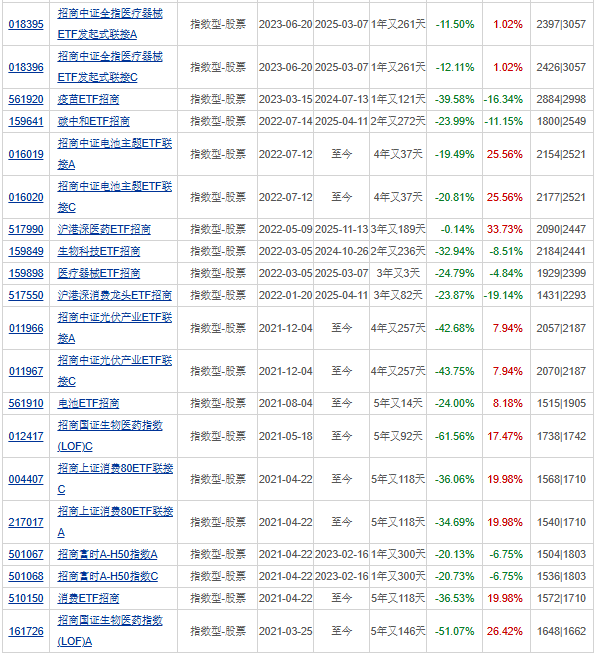Open 招商中证全指医疗器械ETF发起式联接C fund name link
Screen dimensions: 597x659
coord(110,67)
